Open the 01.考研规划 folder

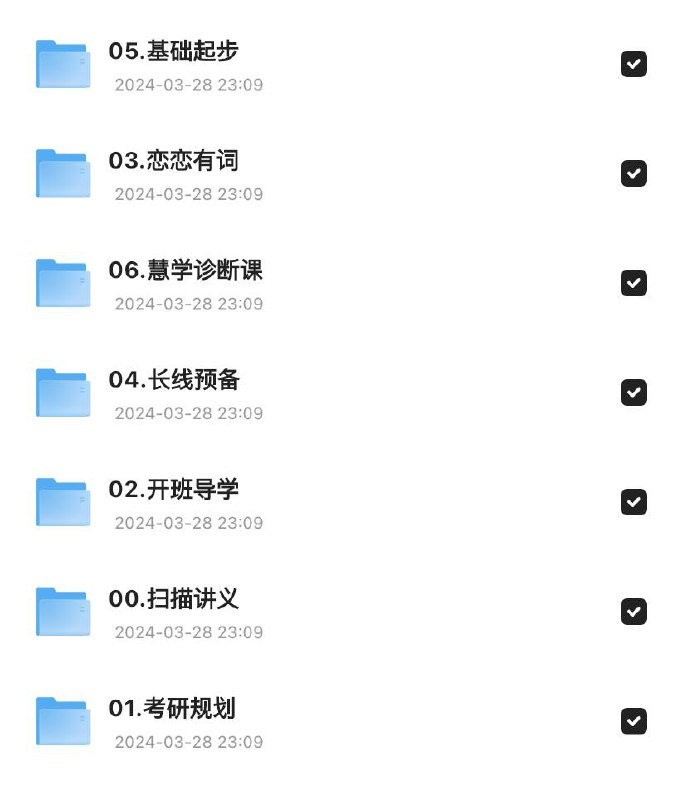coord(172,709)
